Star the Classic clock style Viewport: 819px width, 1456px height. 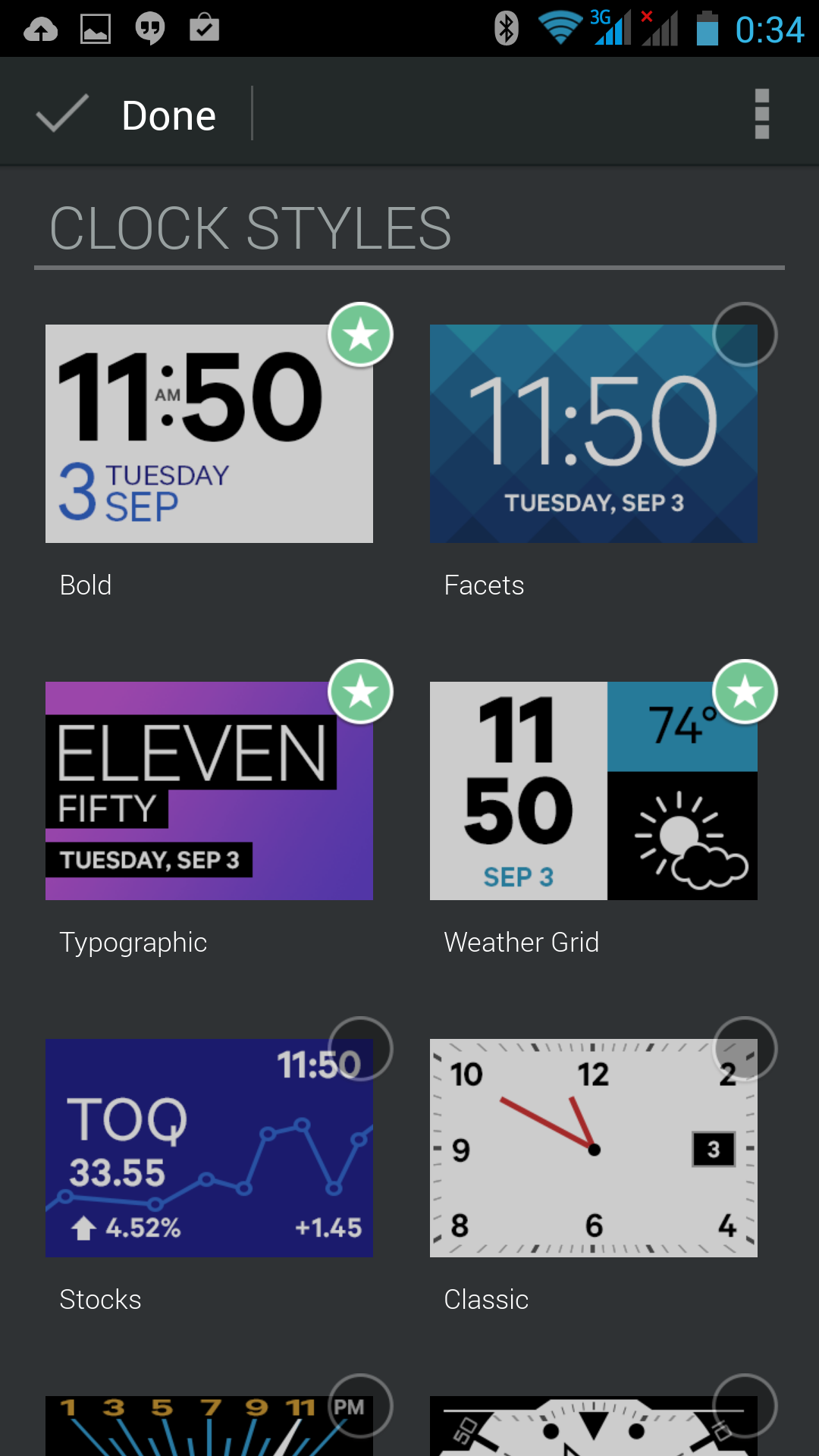point(745,1049)
